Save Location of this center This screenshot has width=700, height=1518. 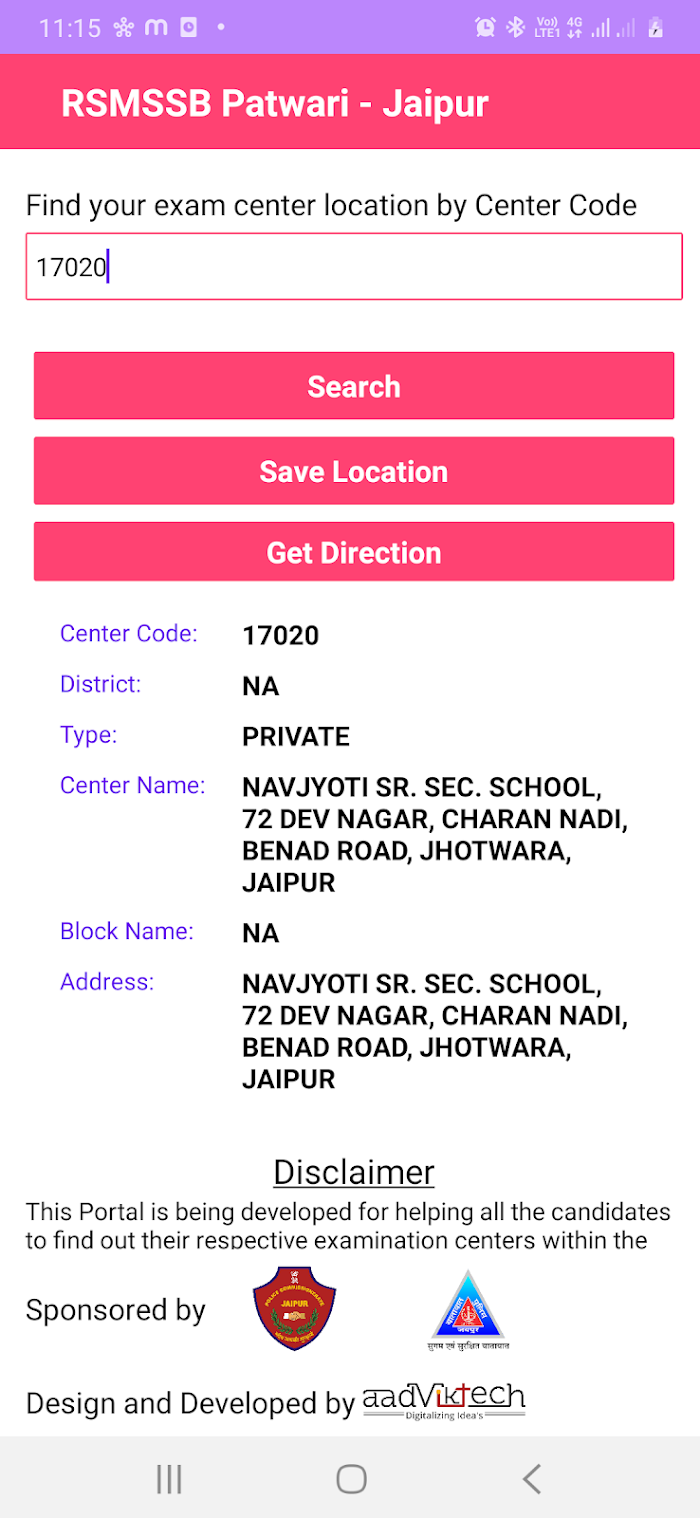point(354,471)
